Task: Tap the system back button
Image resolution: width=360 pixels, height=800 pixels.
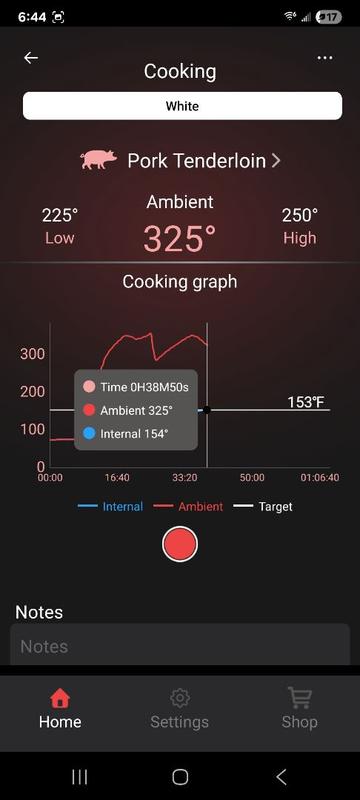Action: point(281,777)
